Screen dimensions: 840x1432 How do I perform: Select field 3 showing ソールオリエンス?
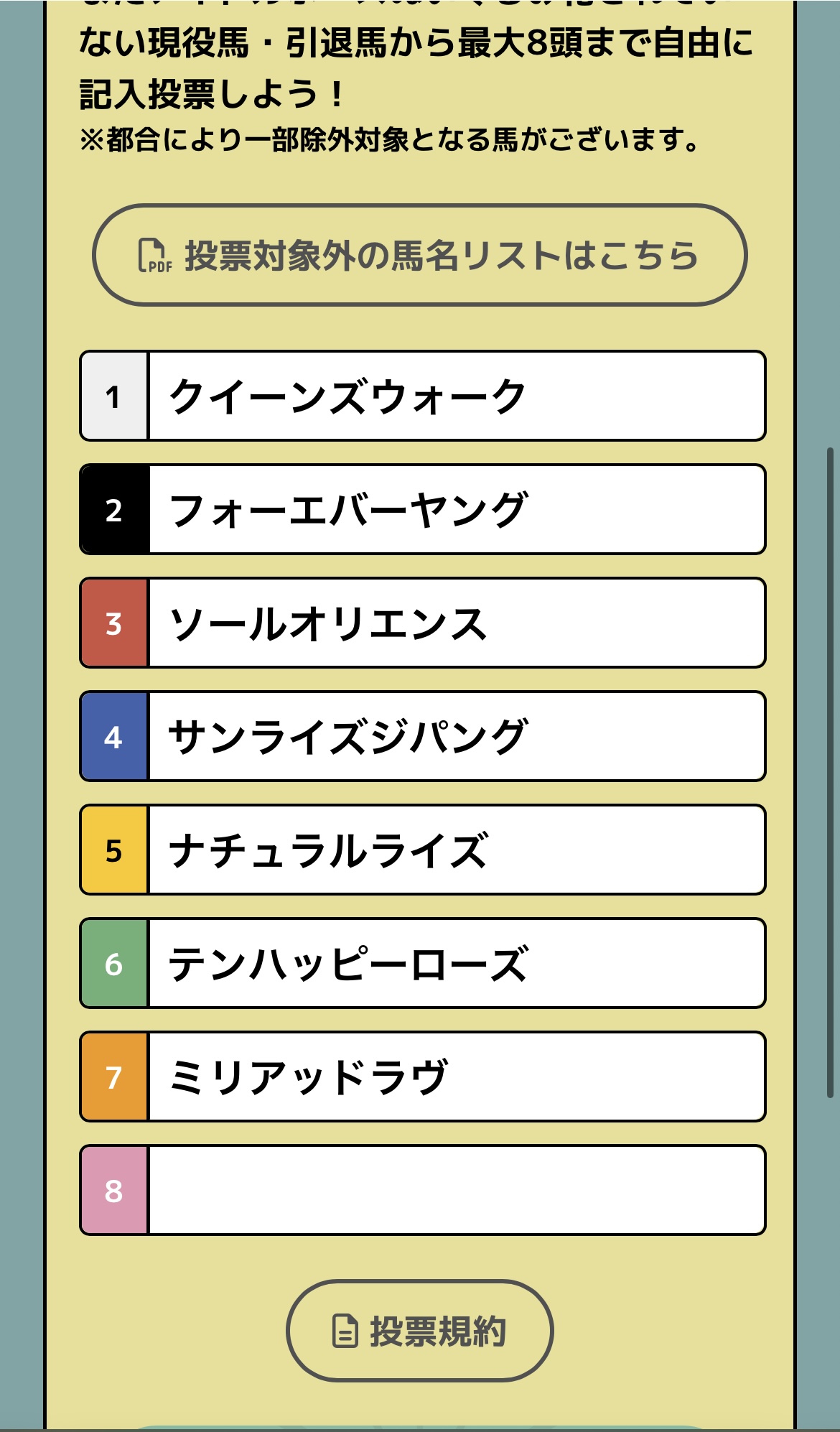pos(457,623)
